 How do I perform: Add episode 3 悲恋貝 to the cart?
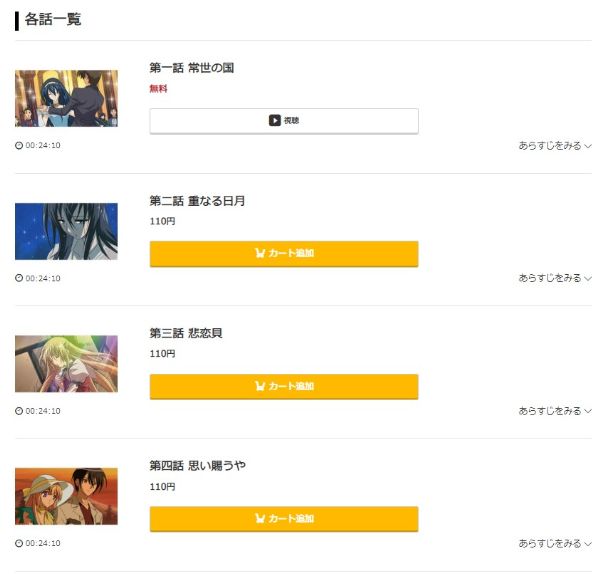click(284, 386)
